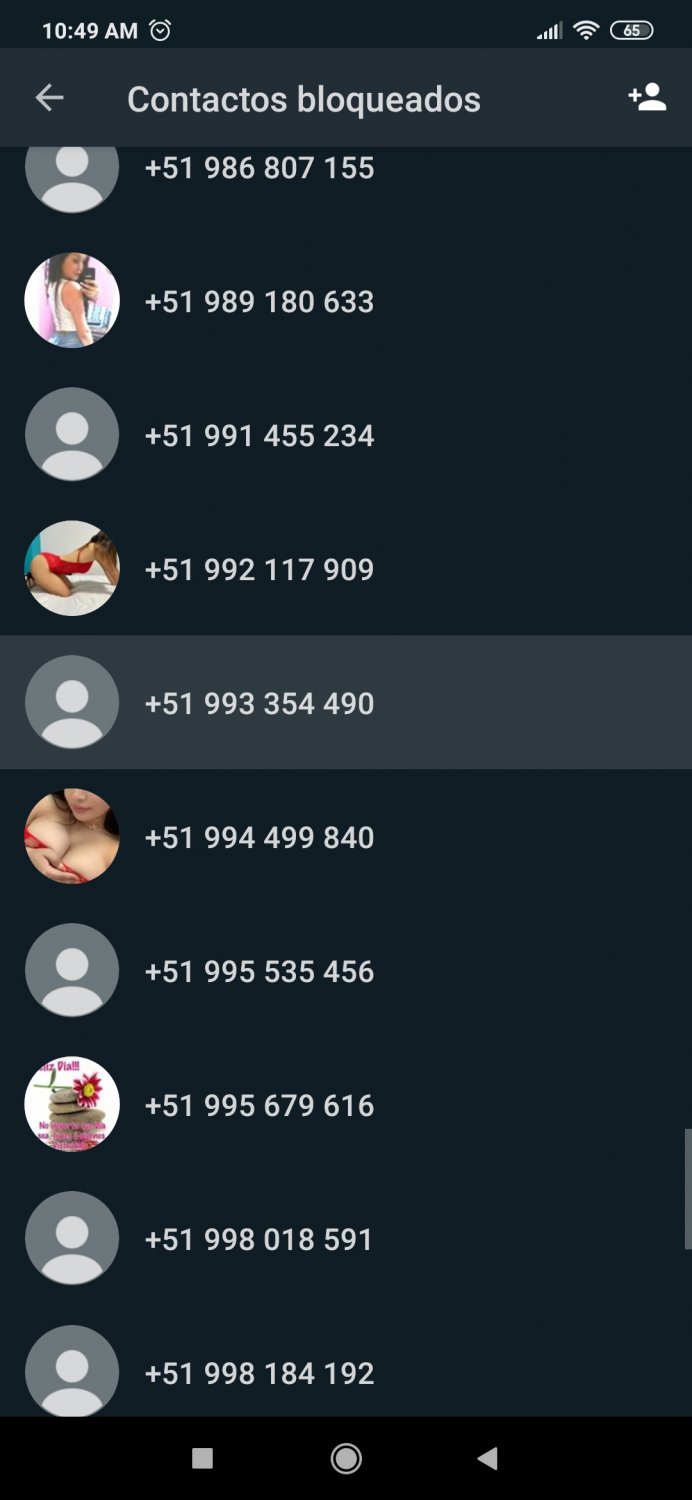Open blocked number +51 995 535 456
692x1500 pixels.
[346, 971]
